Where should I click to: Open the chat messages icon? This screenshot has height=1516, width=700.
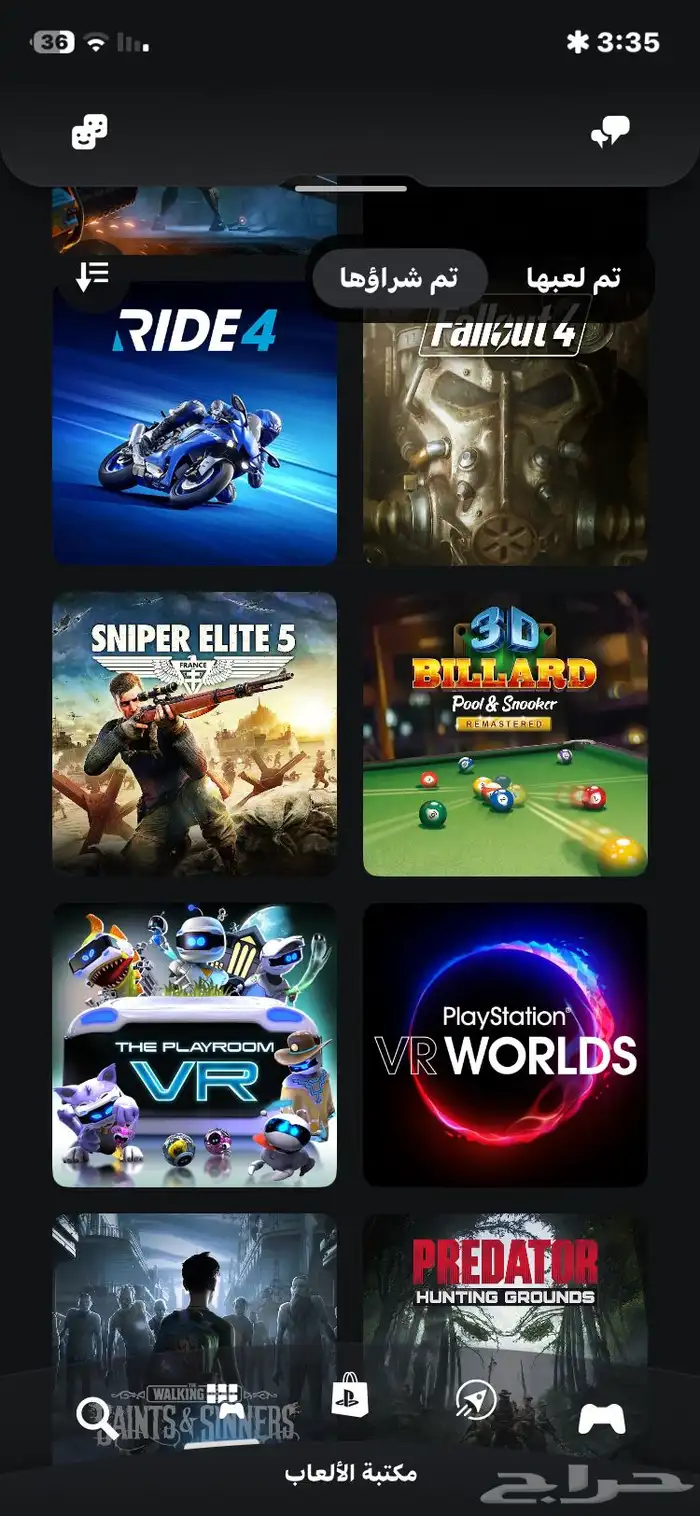610,132
